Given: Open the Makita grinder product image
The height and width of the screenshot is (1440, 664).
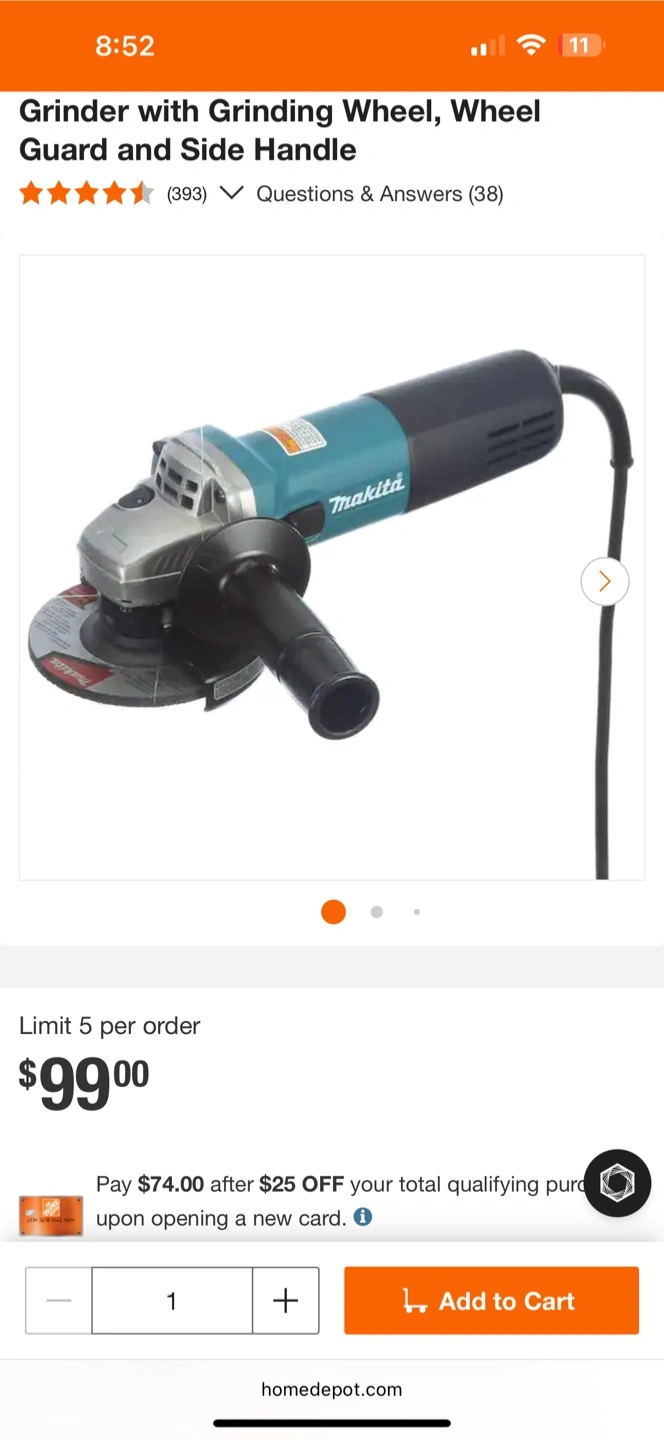Looking at the screenshot, I should point(332,567).
